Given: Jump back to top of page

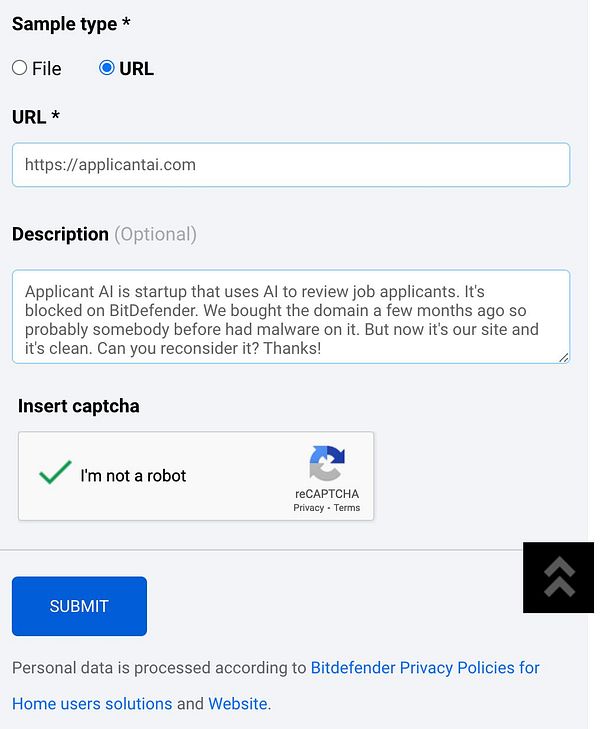Looking at the screenshot, I should click(558, 578).
